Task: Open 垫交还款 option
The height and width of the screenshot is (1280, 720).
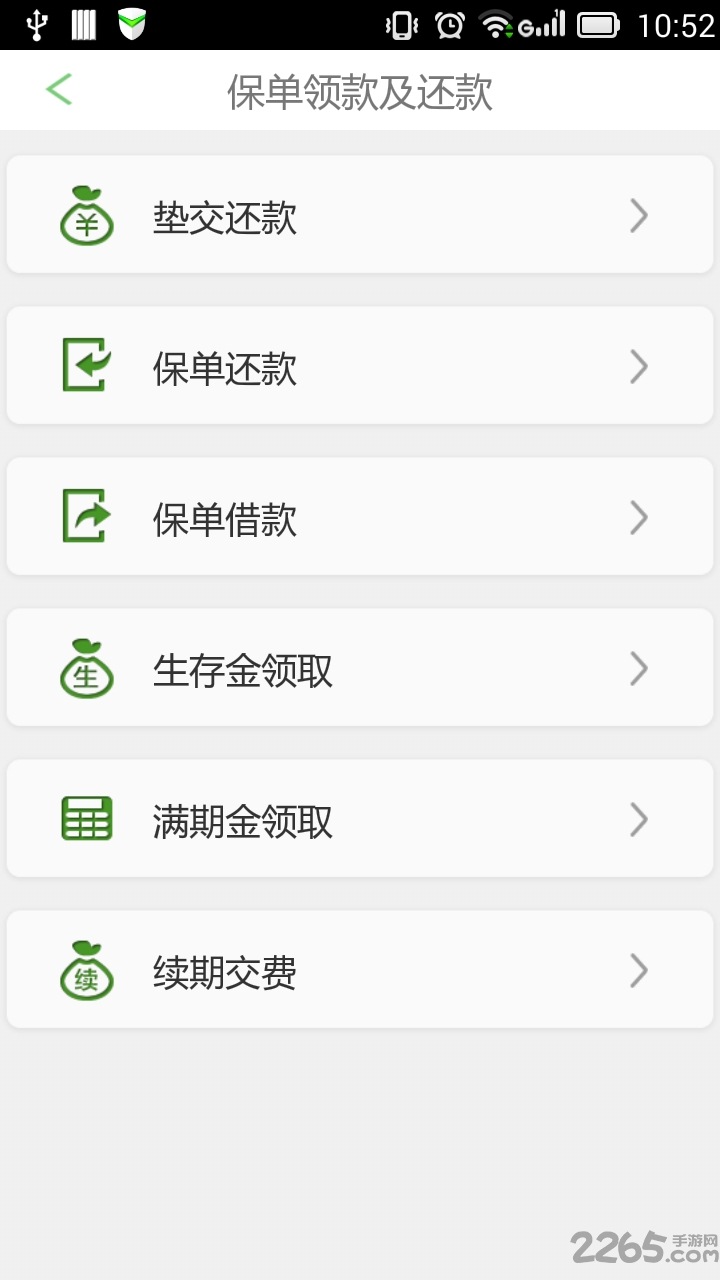Action: point(359,215)
